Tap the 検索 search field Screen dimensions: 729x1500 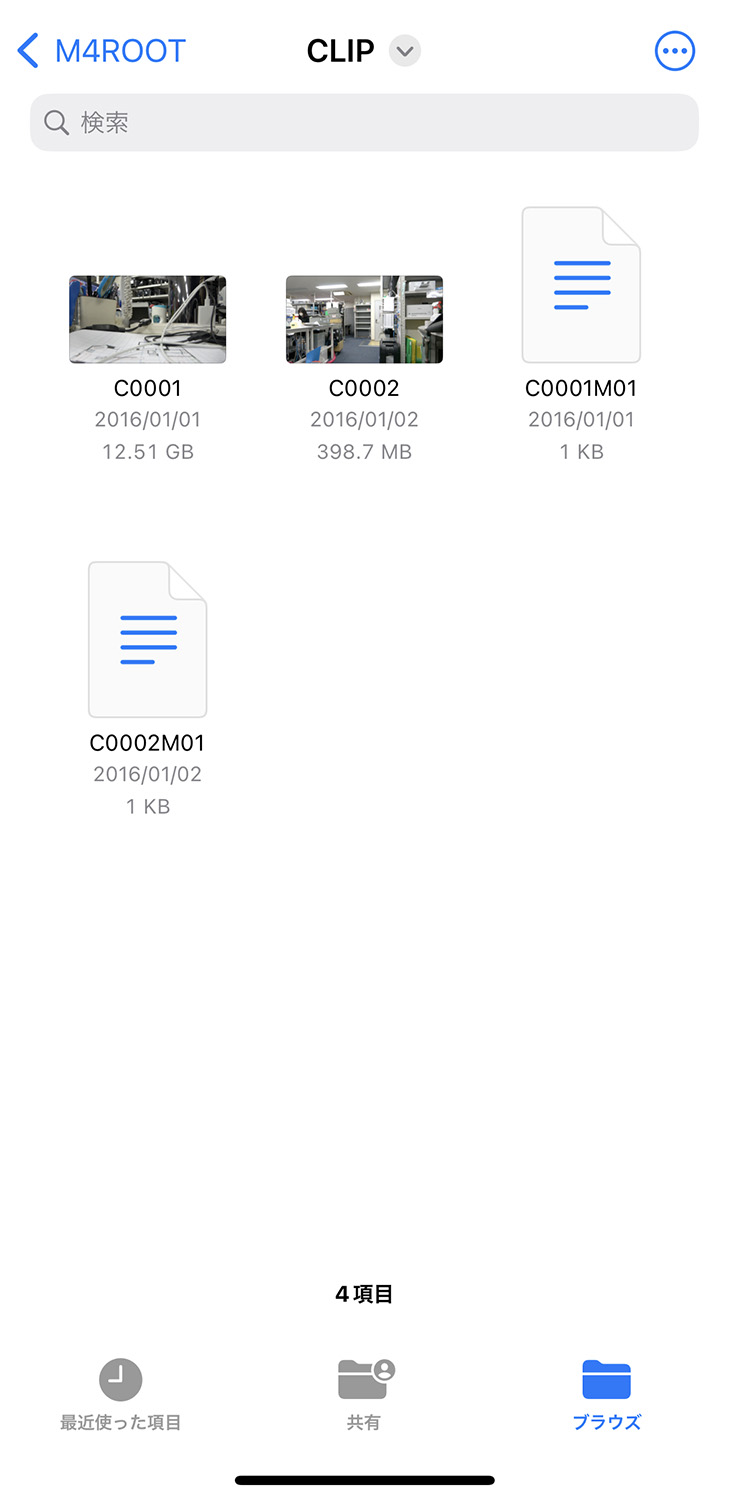click(x=364, y=123)
